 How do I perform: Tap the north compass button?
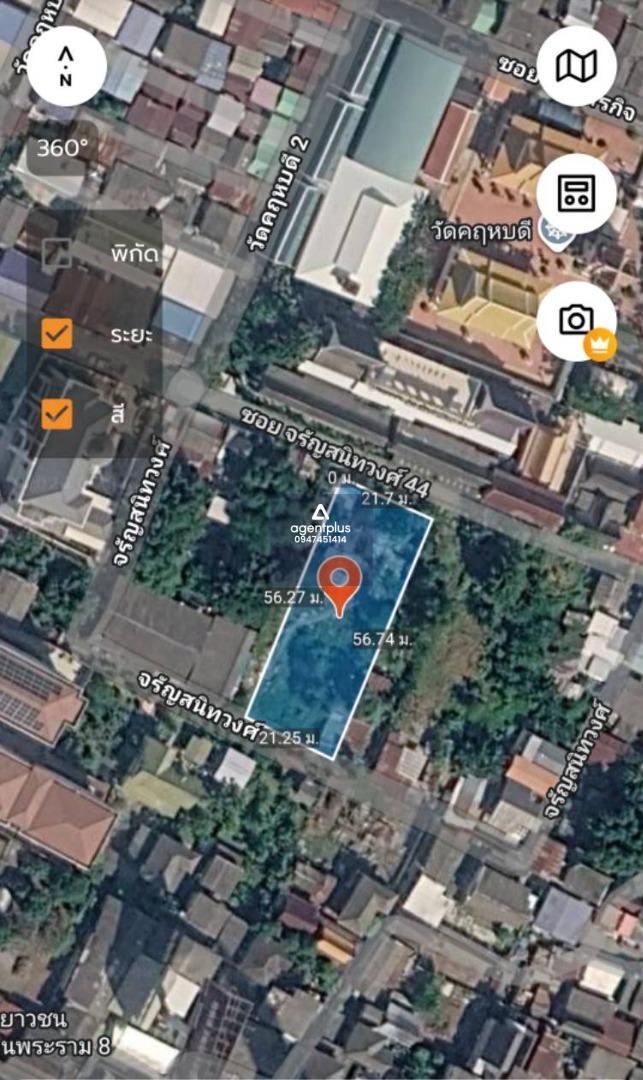[x=66, y=66]
